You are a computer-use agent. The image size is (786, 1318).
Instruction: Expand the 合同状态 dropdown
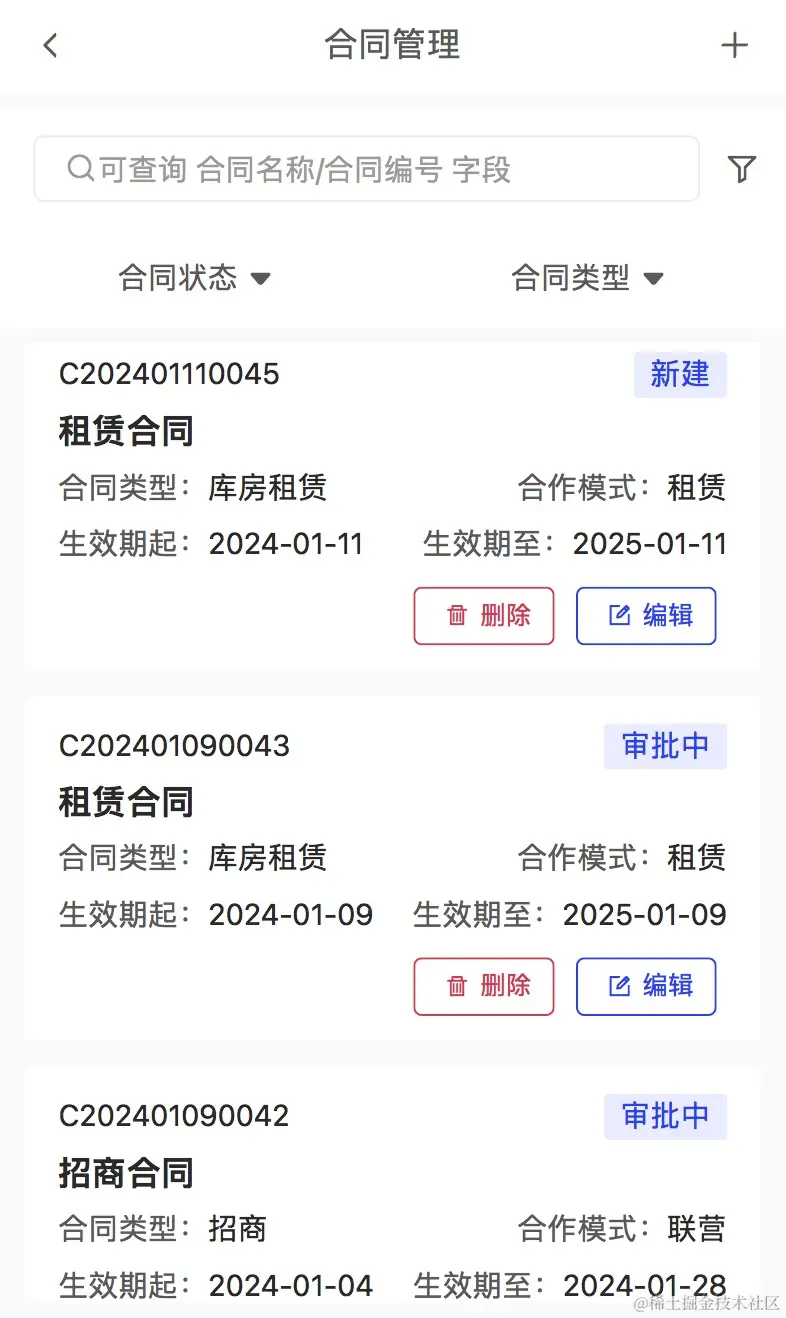194,277
